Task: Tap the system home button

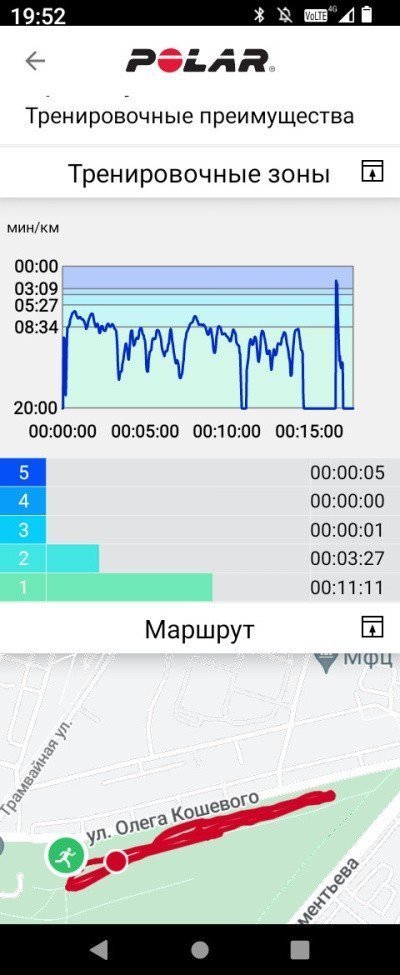Action: [x=200, y=949]
